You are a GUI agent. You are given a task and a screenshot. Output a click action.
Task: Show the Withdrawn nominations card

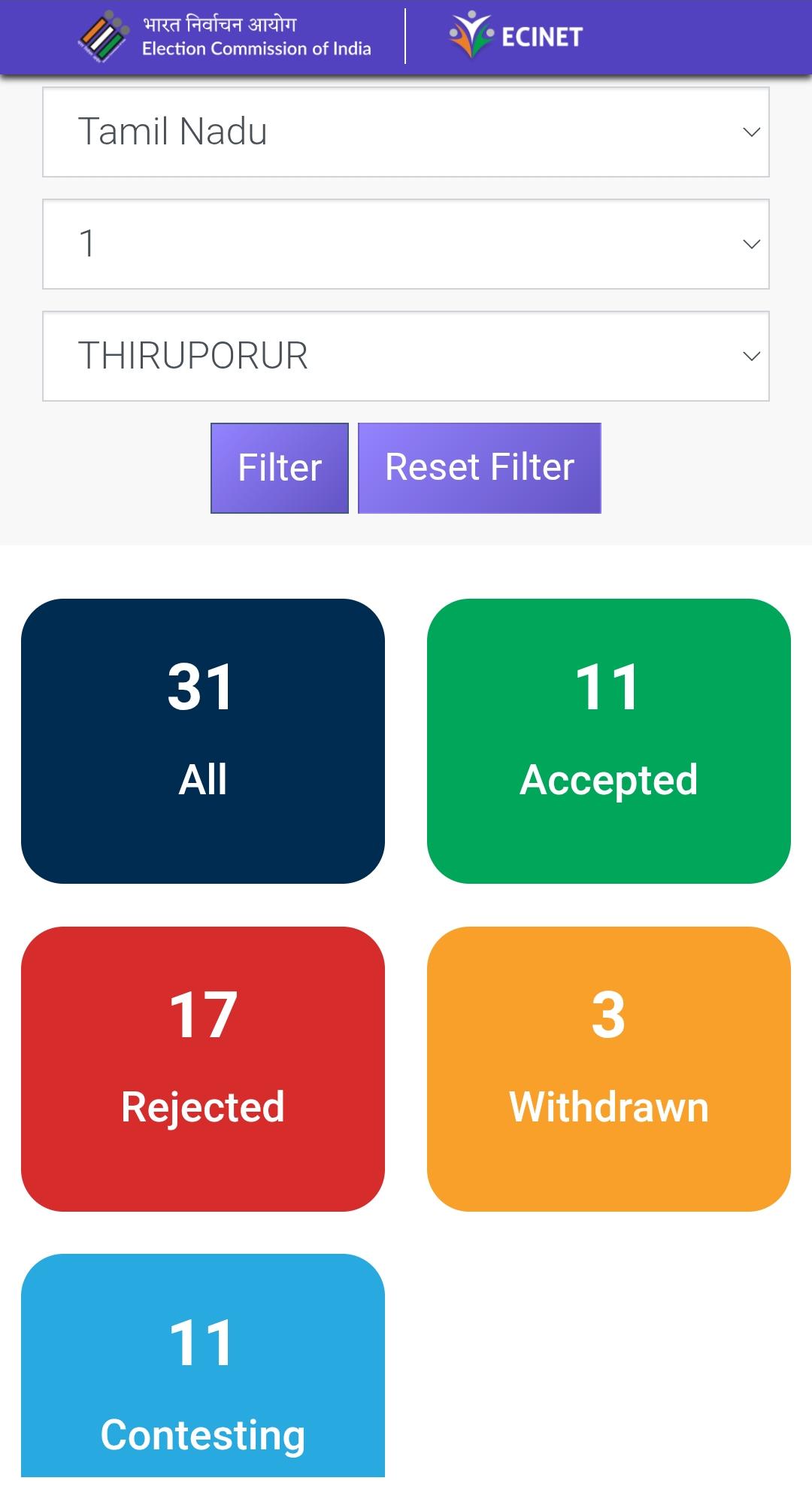click(609, 1068)
